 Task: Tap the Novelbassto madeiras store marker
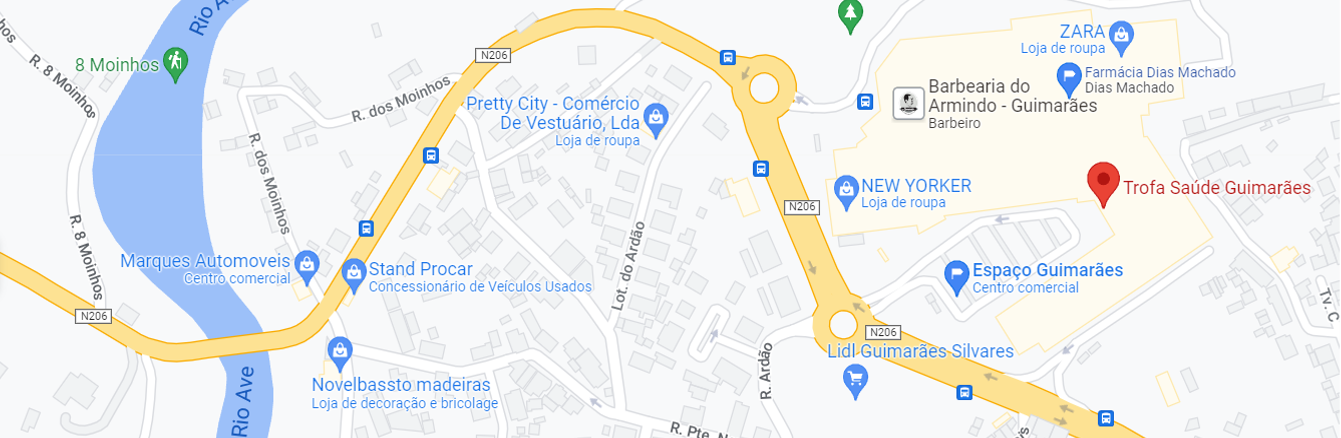[340, 352]
